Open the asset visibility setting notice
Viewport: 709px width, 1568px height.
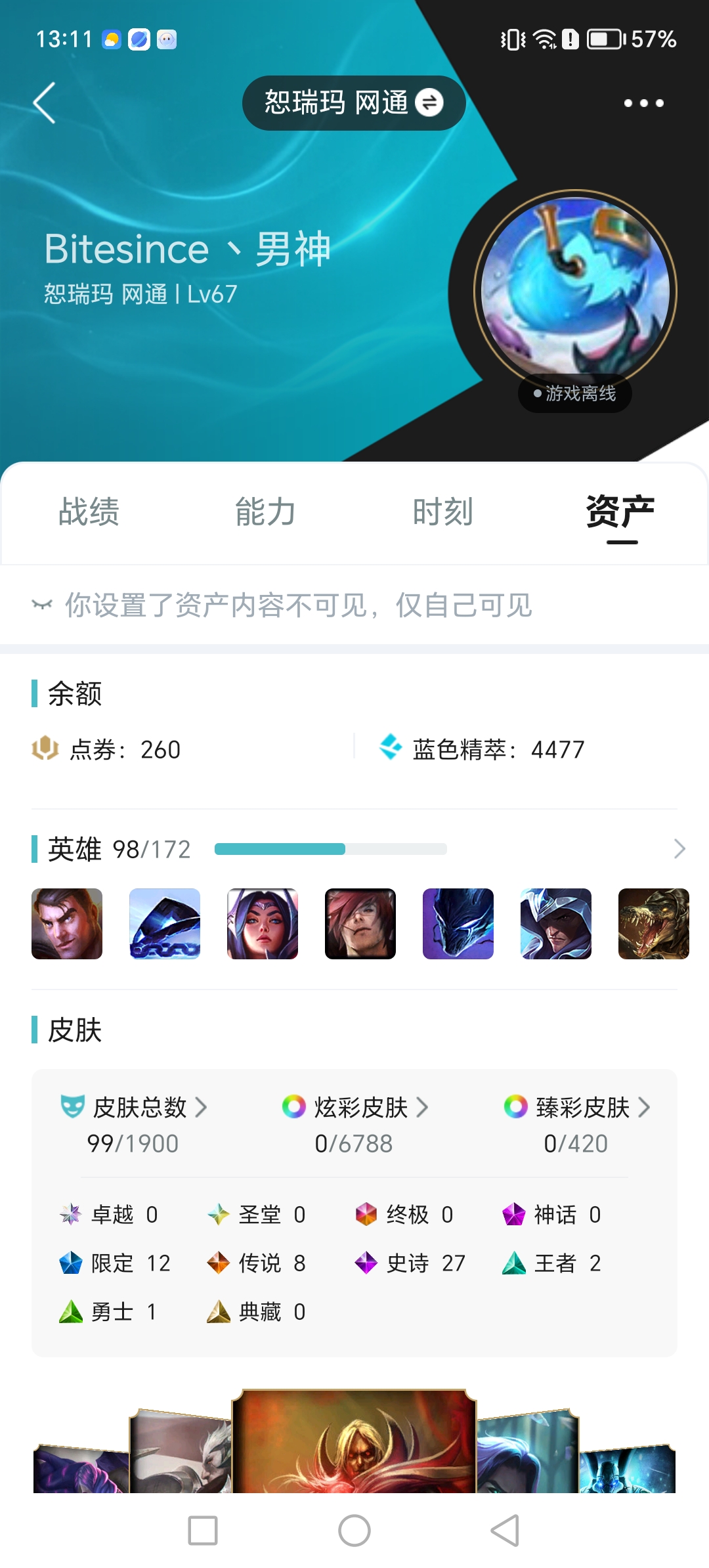pyautogui.click(x=299, y=605)
